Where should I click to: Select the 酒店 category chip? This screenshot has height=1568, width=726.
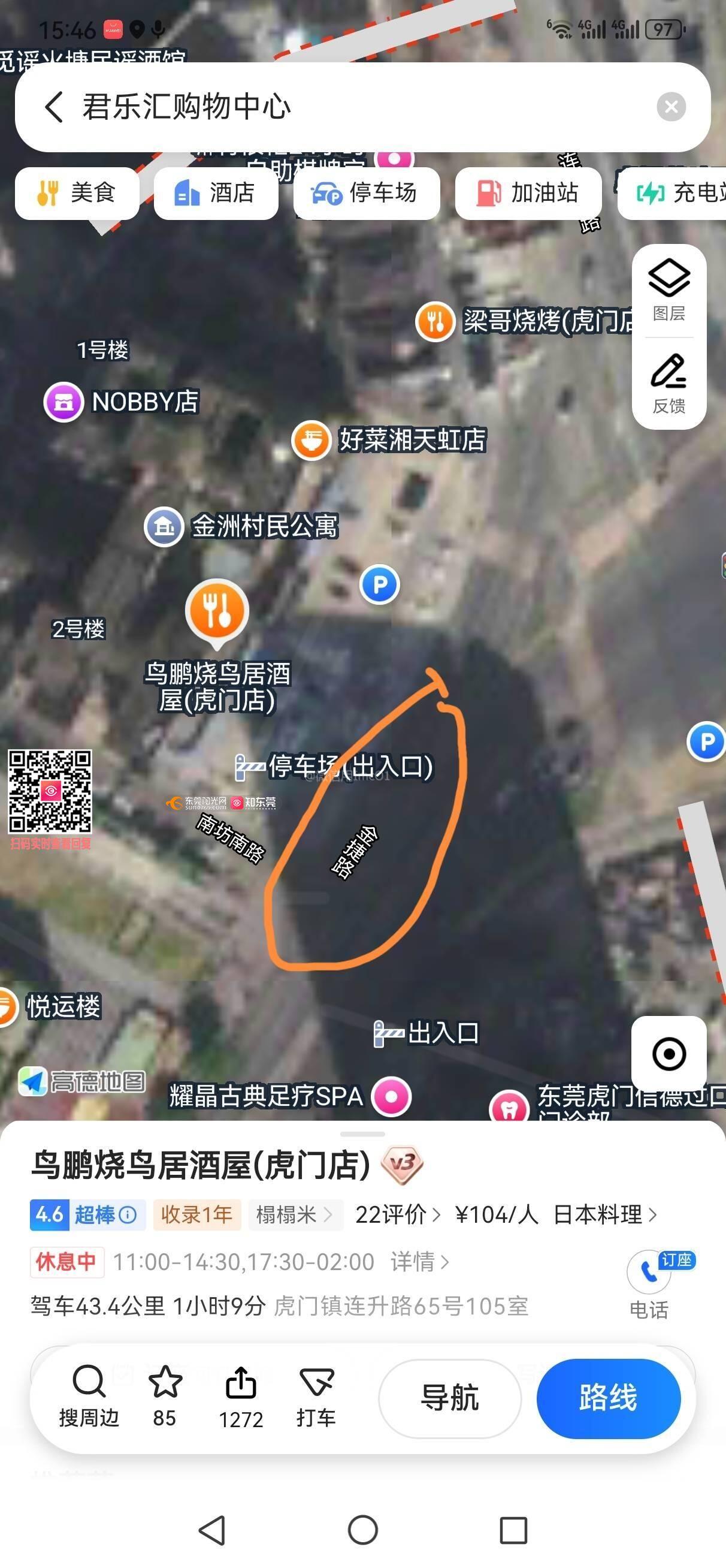216,193
